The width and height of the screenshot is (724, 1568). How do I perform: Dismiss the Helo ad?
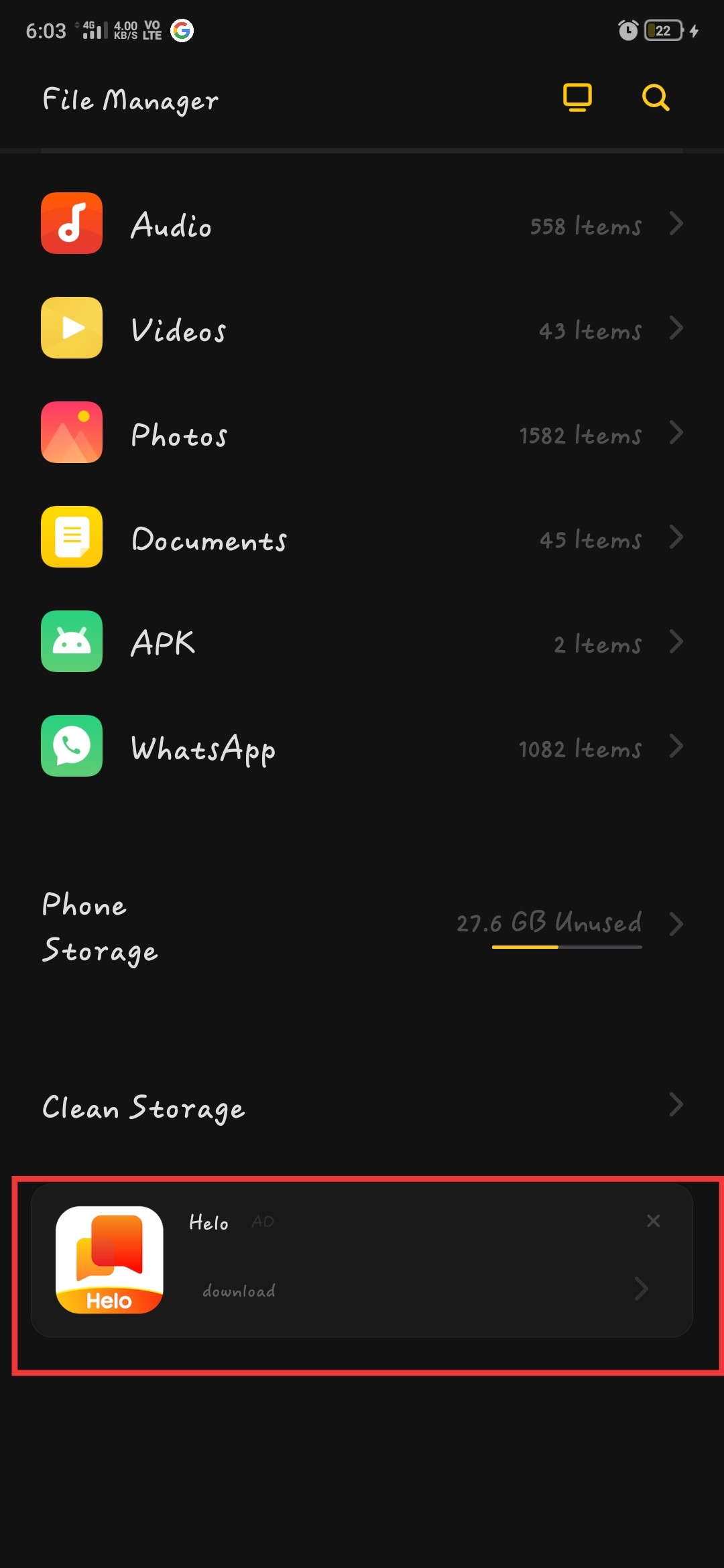(654, 1221)
